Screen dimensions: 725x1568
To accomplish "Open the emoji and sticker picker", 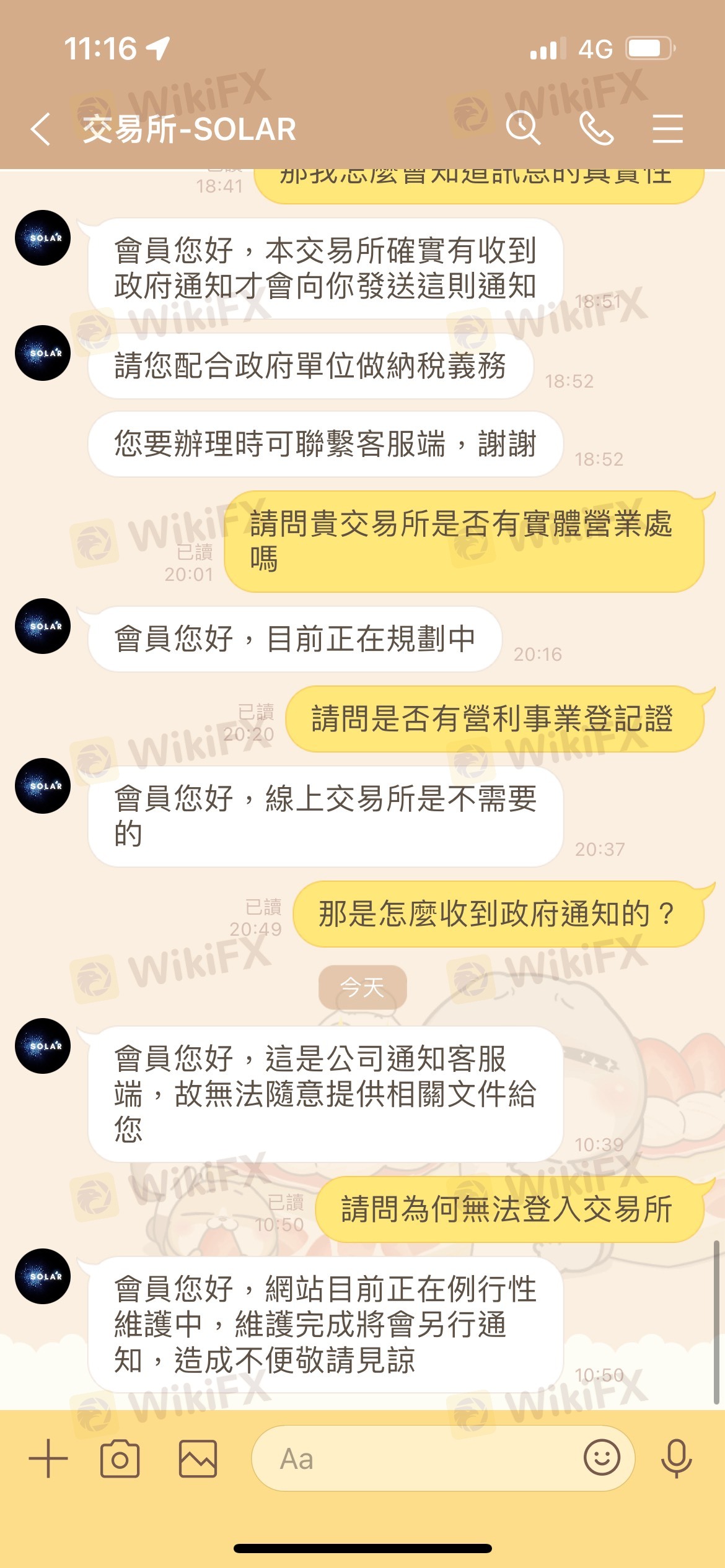I will pyautogui.click(x=602, y=1458).
